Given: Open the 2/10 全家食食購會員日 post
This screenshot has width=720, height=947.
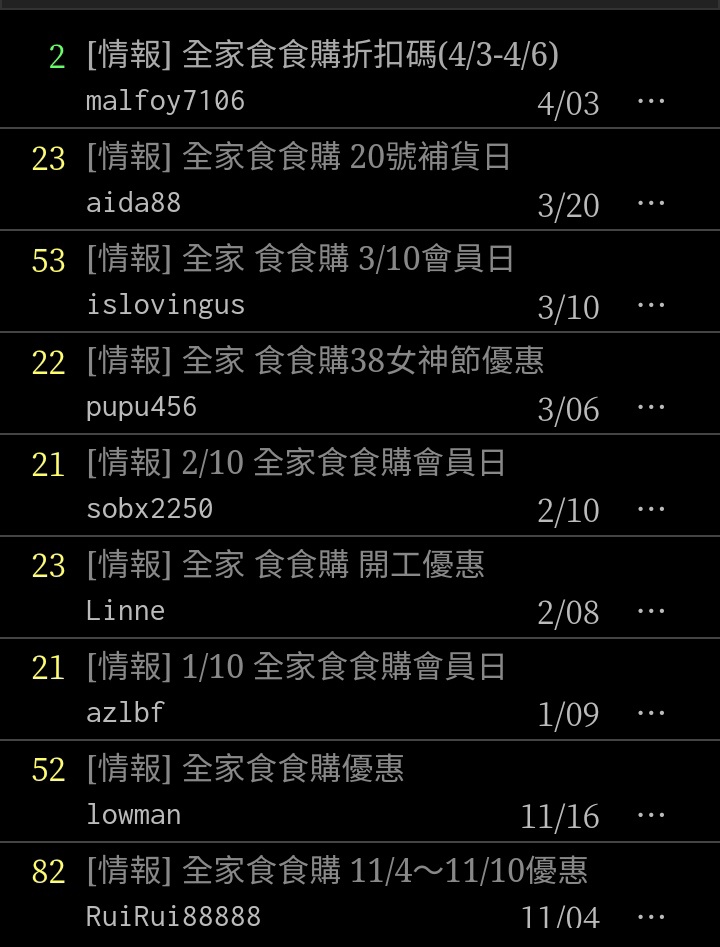Looking at the screenshot, I should (x=296, y=463).
